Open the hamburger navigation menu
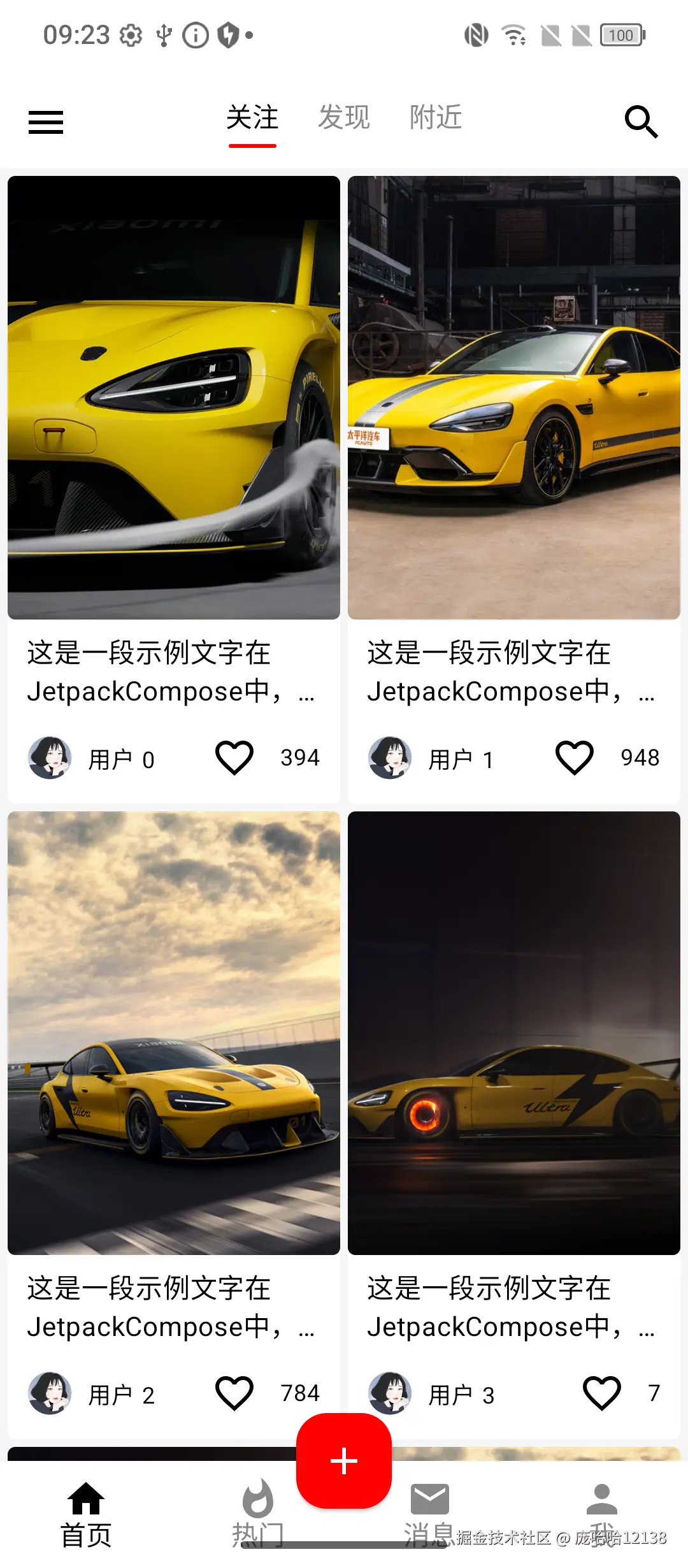 click(x=45, y=121)
